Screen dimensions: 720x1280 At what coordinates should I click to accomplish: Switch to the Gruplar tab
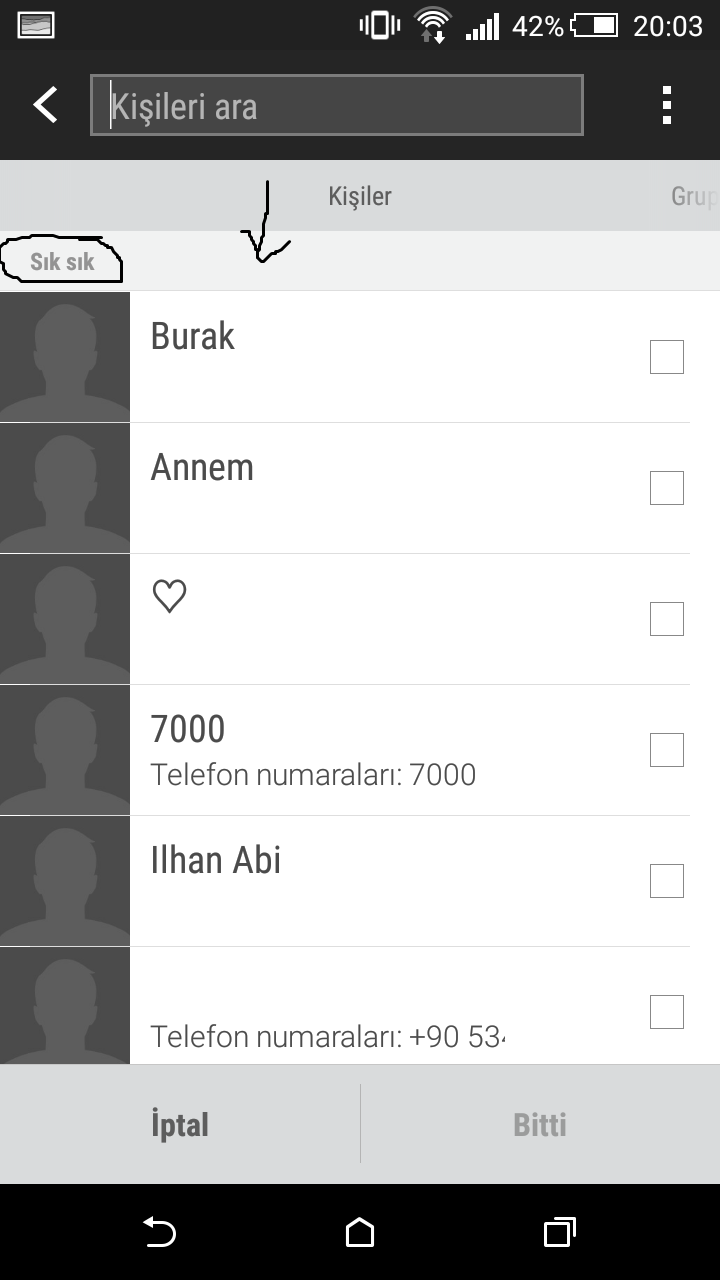click(695, 196)
